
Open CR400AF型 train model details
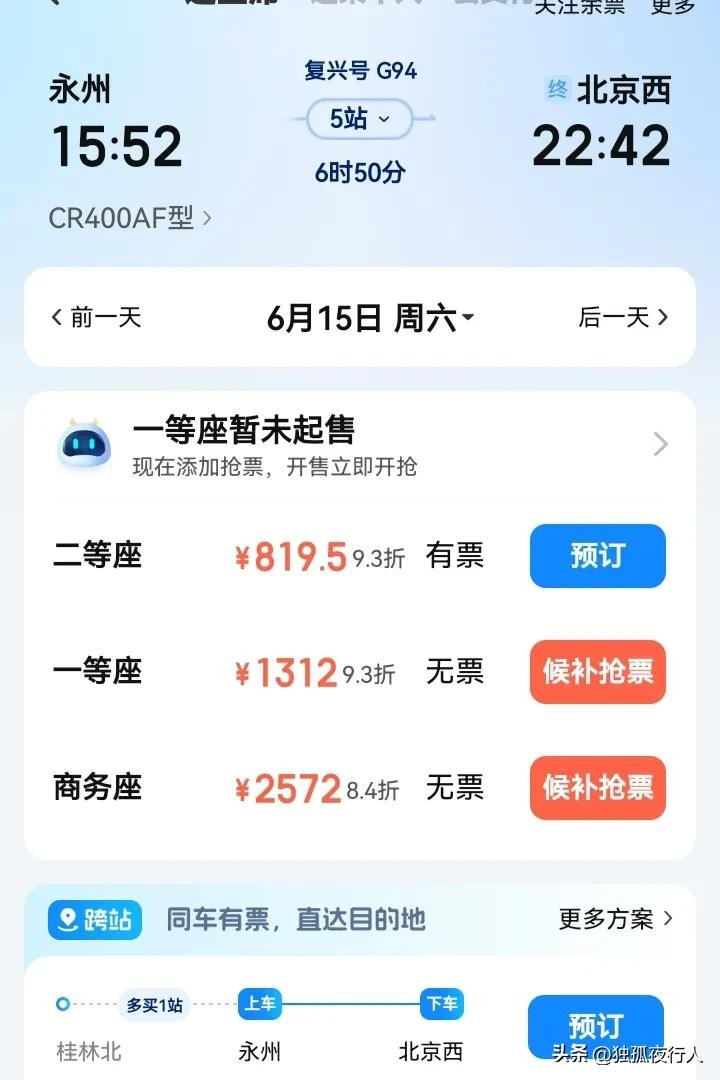point(130,218)
